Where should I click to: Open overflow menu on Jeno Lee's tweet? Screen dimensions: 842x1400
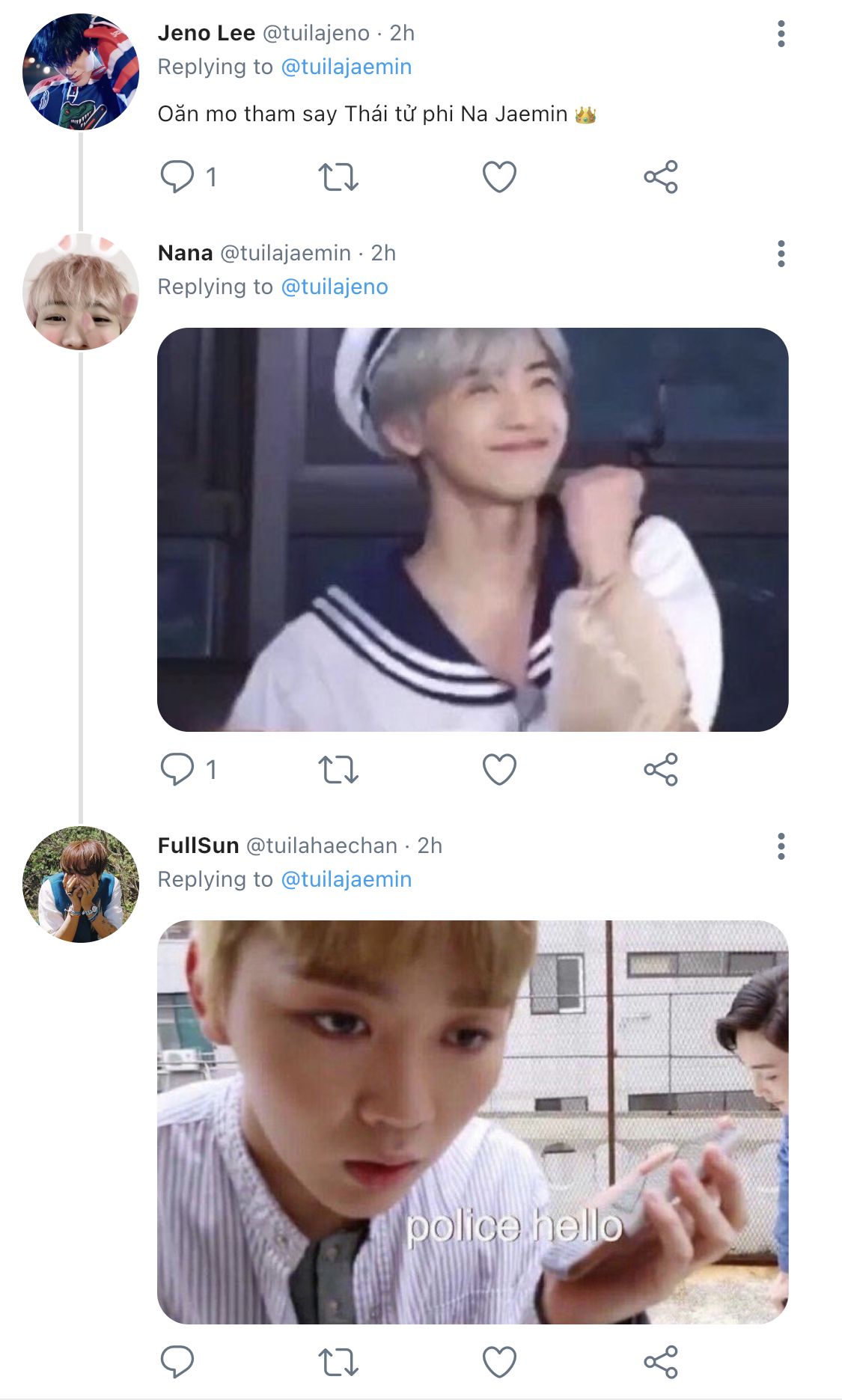click(781, 34)
